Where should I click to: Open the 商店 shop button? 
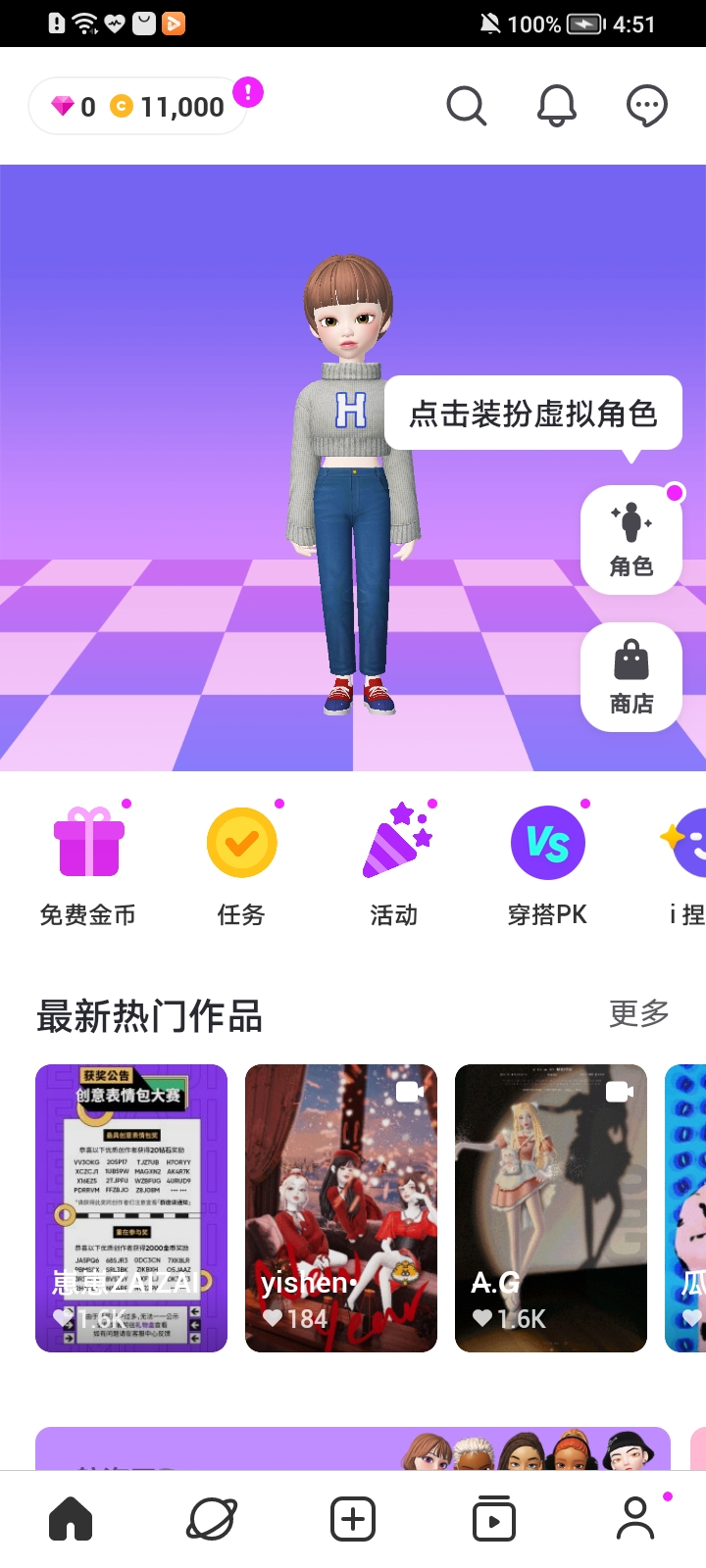(630, 677)
